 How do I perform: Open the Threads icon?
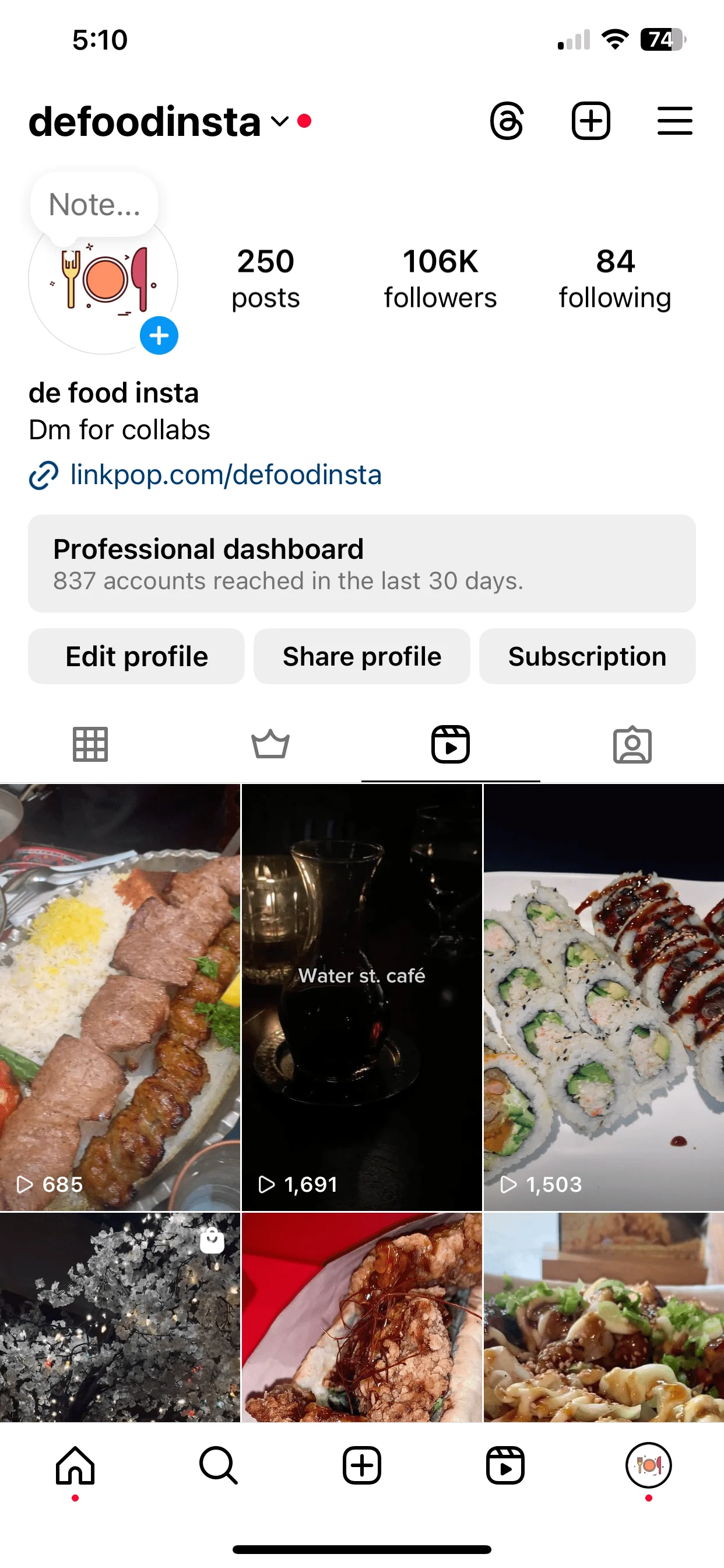[x=507, y=121]
